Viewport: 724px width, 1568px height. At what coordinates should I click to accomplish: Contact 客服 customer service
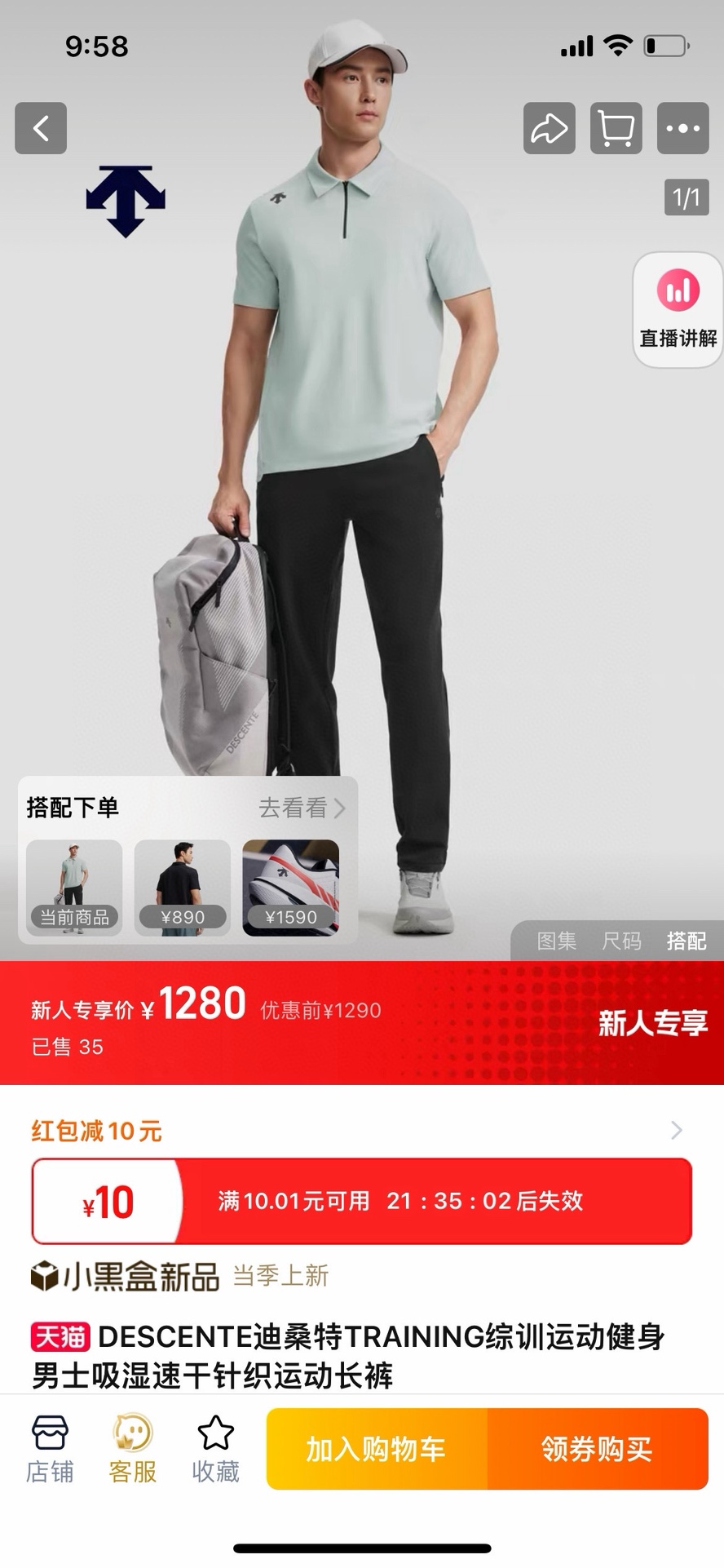(x=132, y=1449)
